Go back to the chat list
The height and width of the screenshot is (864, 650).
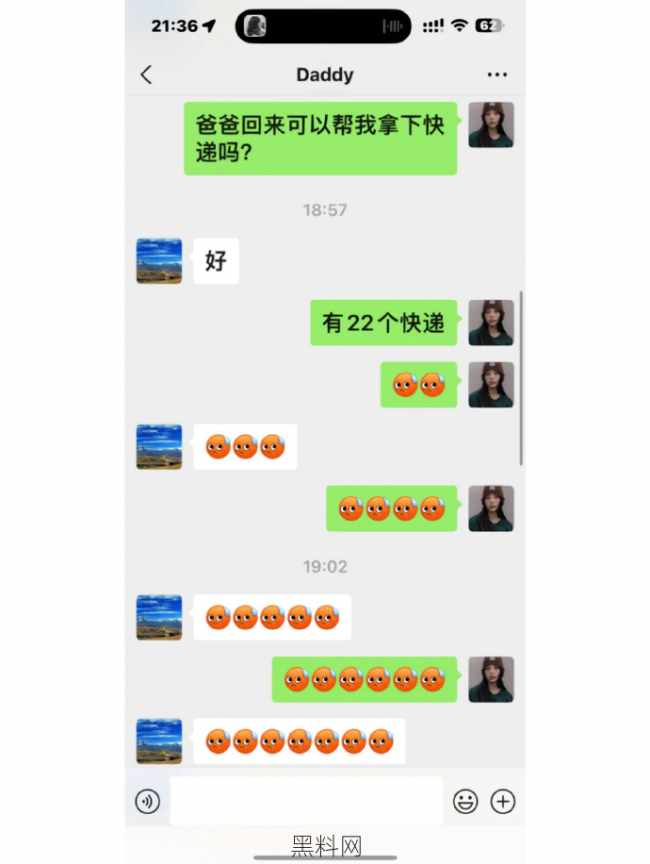[x=147, y=75]
